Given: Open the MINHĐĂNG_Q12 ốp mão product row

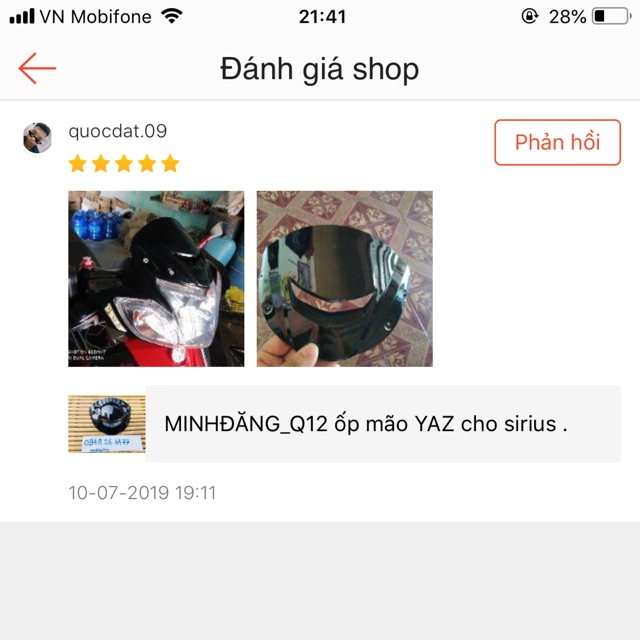Looking at the screenshot, I should pyautogui.click(x=365, y=424).
